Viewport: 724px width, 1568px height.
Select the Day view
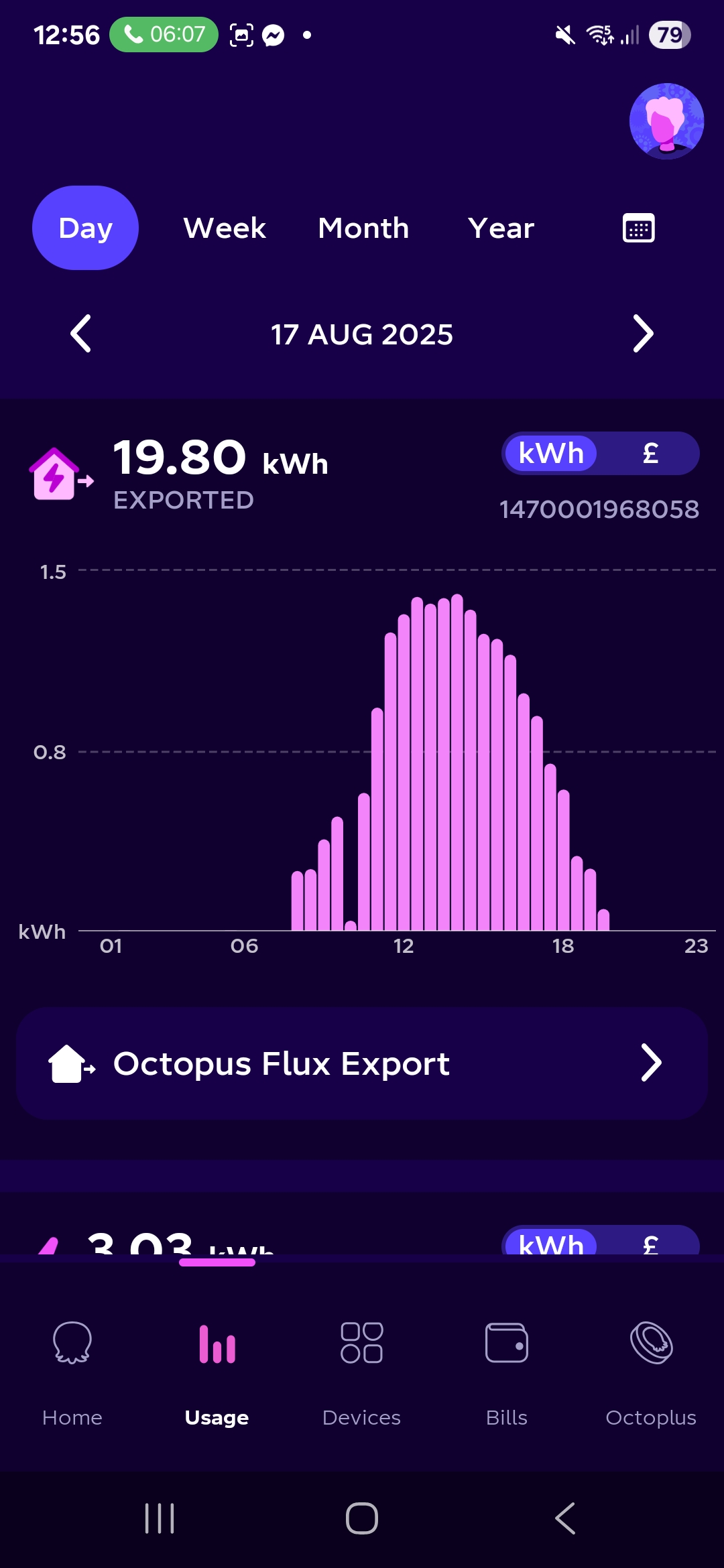pos(85,228)
